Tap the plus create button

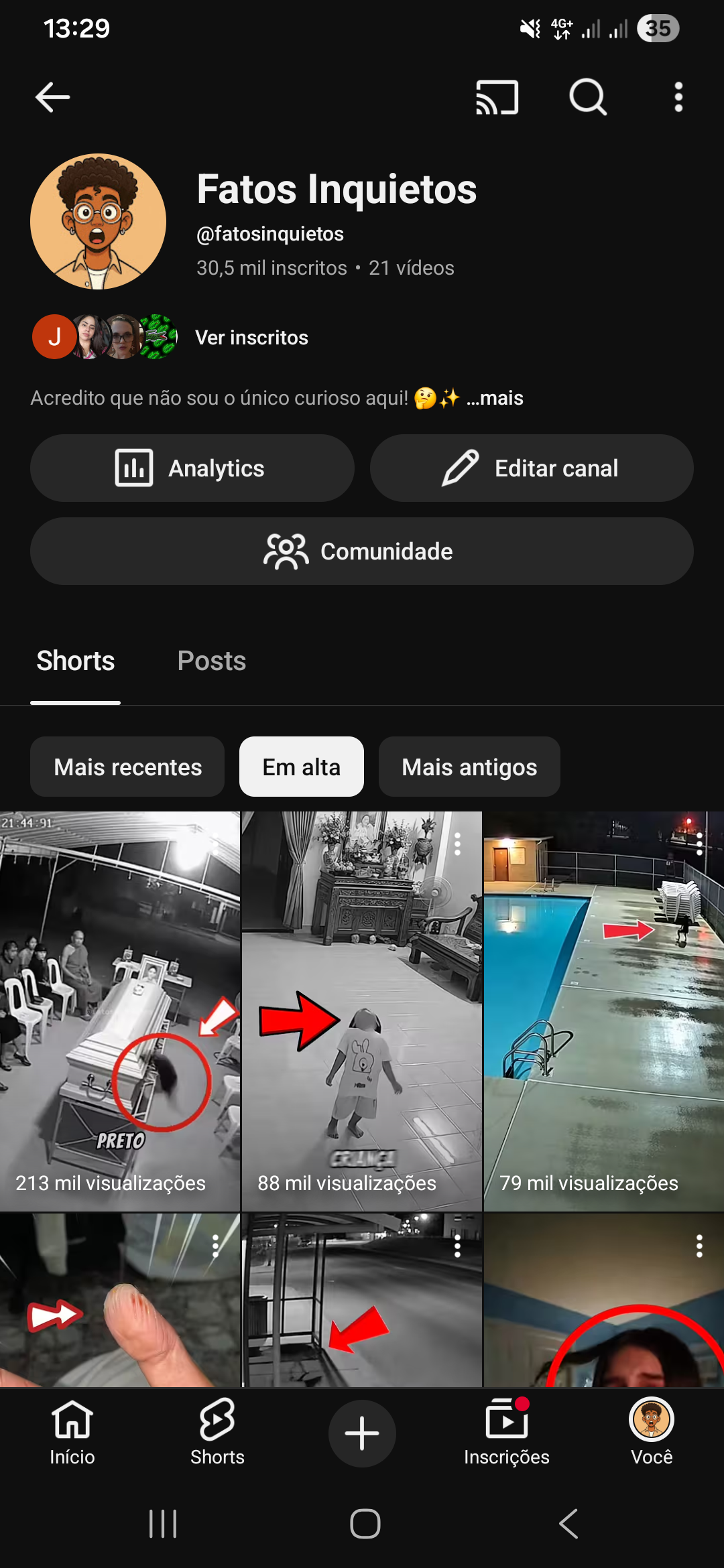362,1433
